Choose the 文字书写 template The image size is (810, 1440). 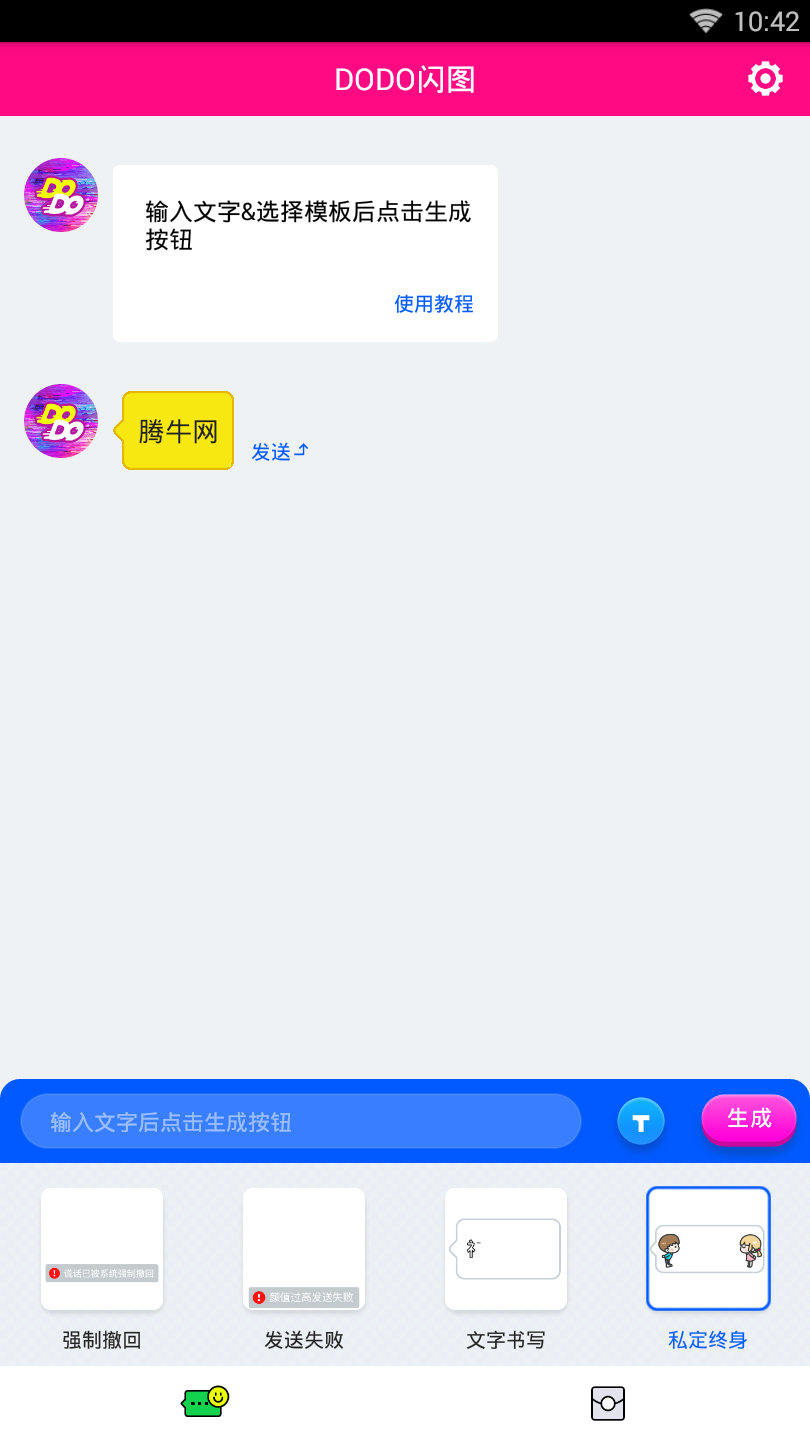pyautogui.click(x=506, y=1250)
